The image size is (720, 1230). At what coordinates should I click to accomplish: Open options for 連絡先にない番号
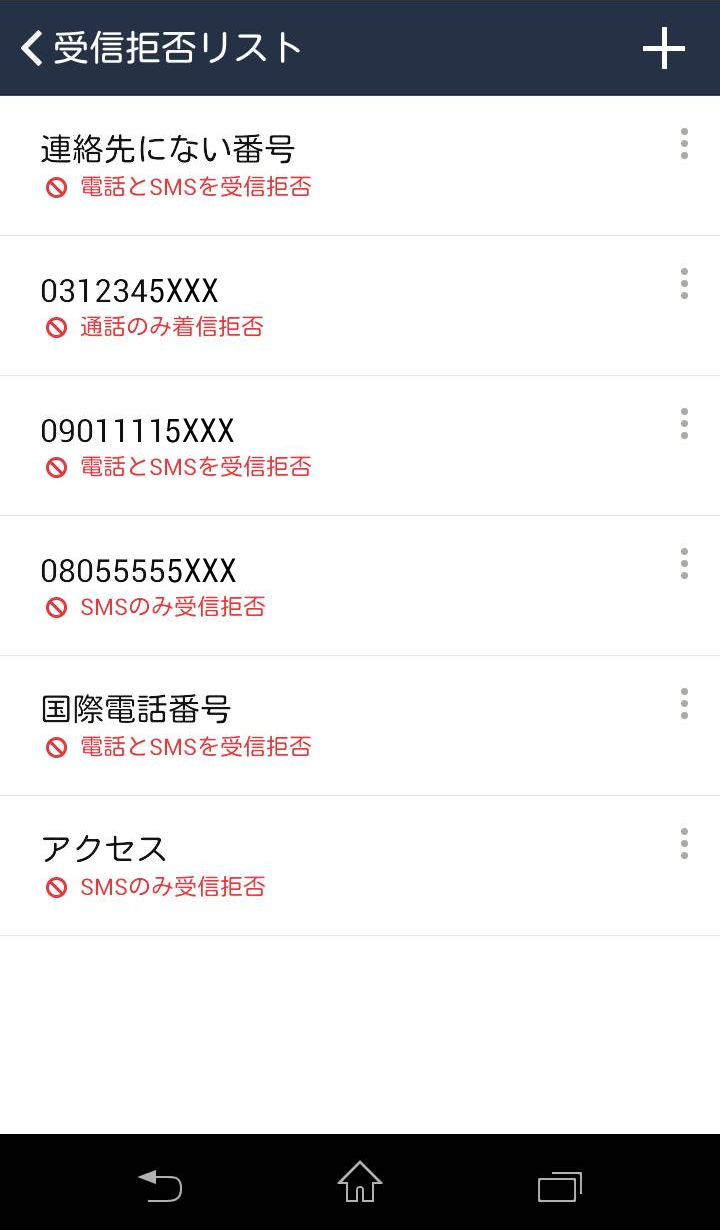click(x=684, y=144)
